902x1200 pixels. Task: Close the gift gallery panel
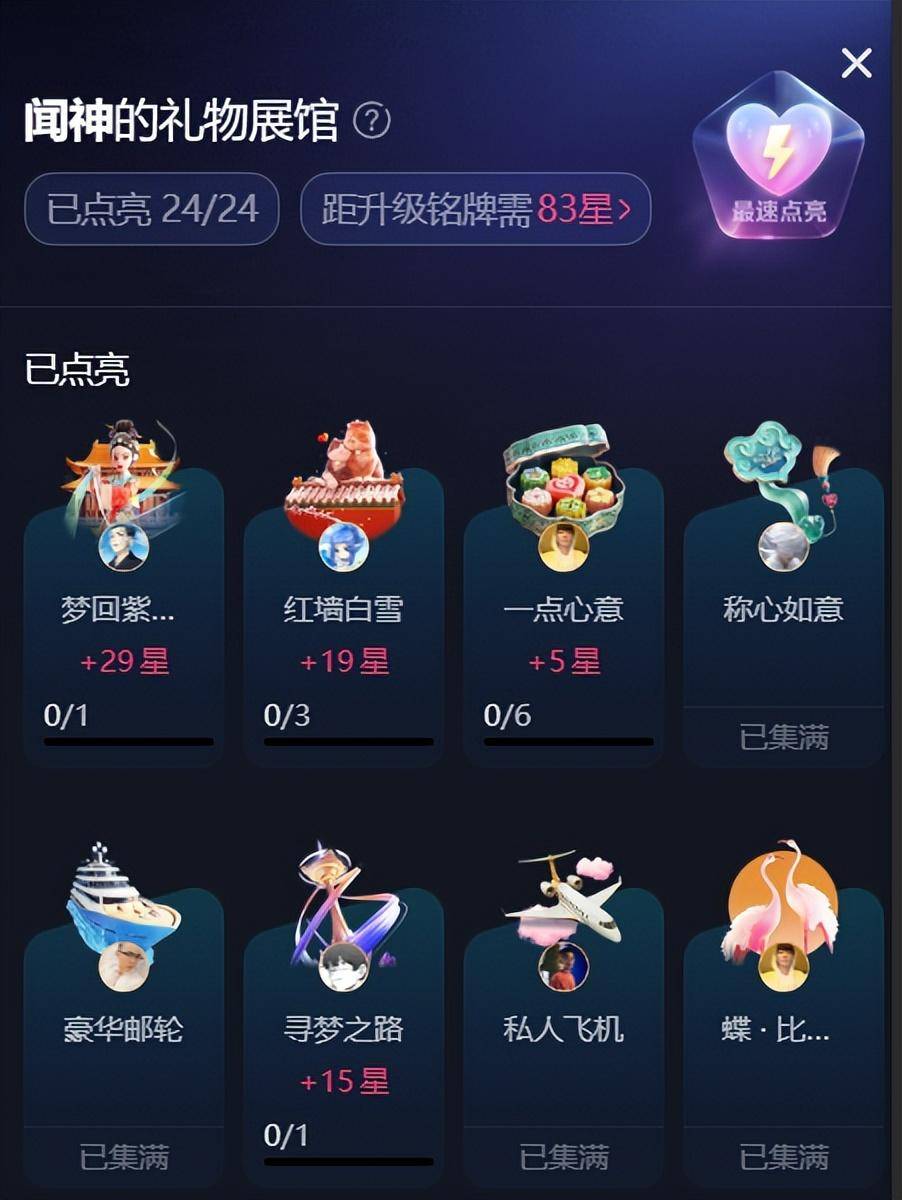coord(856,64)
